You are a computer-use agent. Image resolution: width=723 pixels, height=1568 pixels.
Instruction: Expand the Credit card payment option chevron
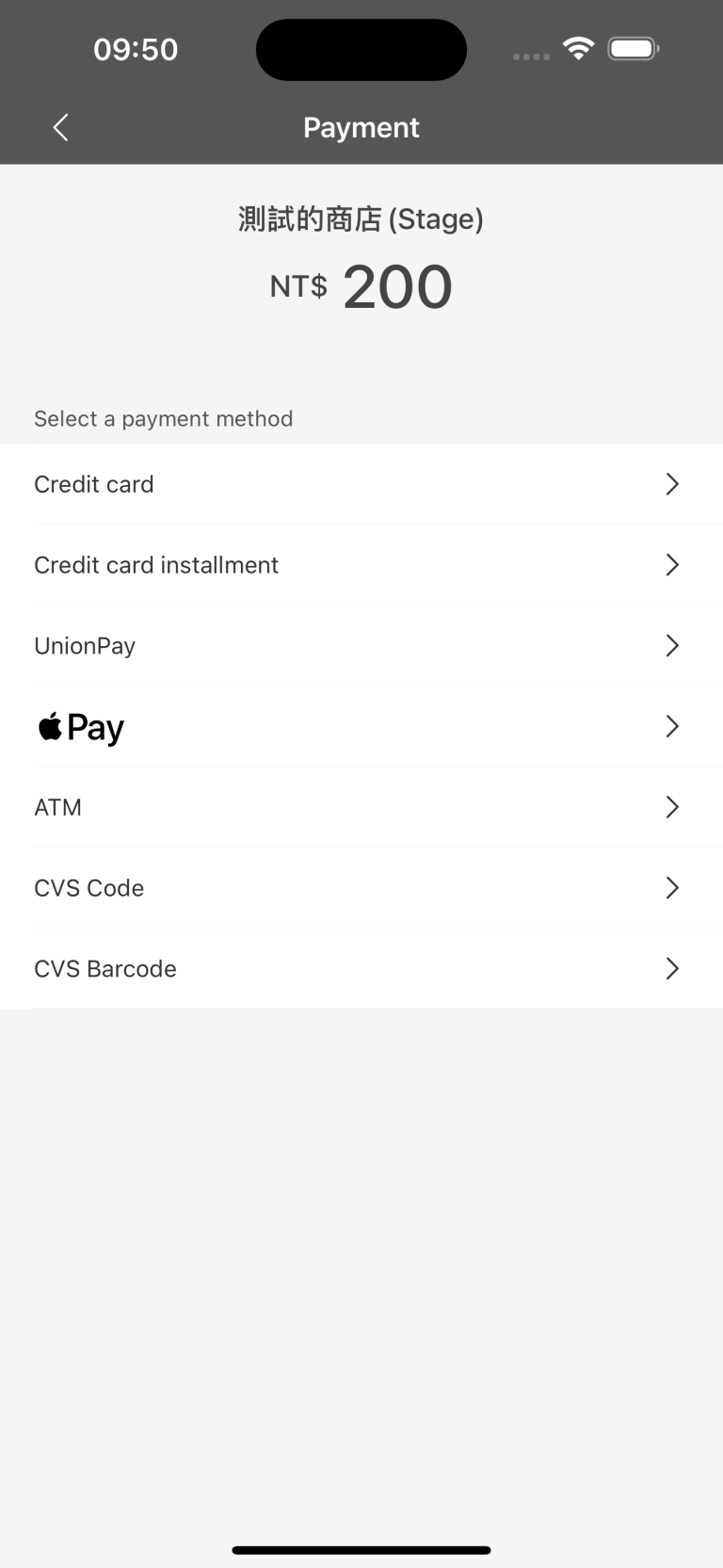pyautogui.click(x=671, y=484)
